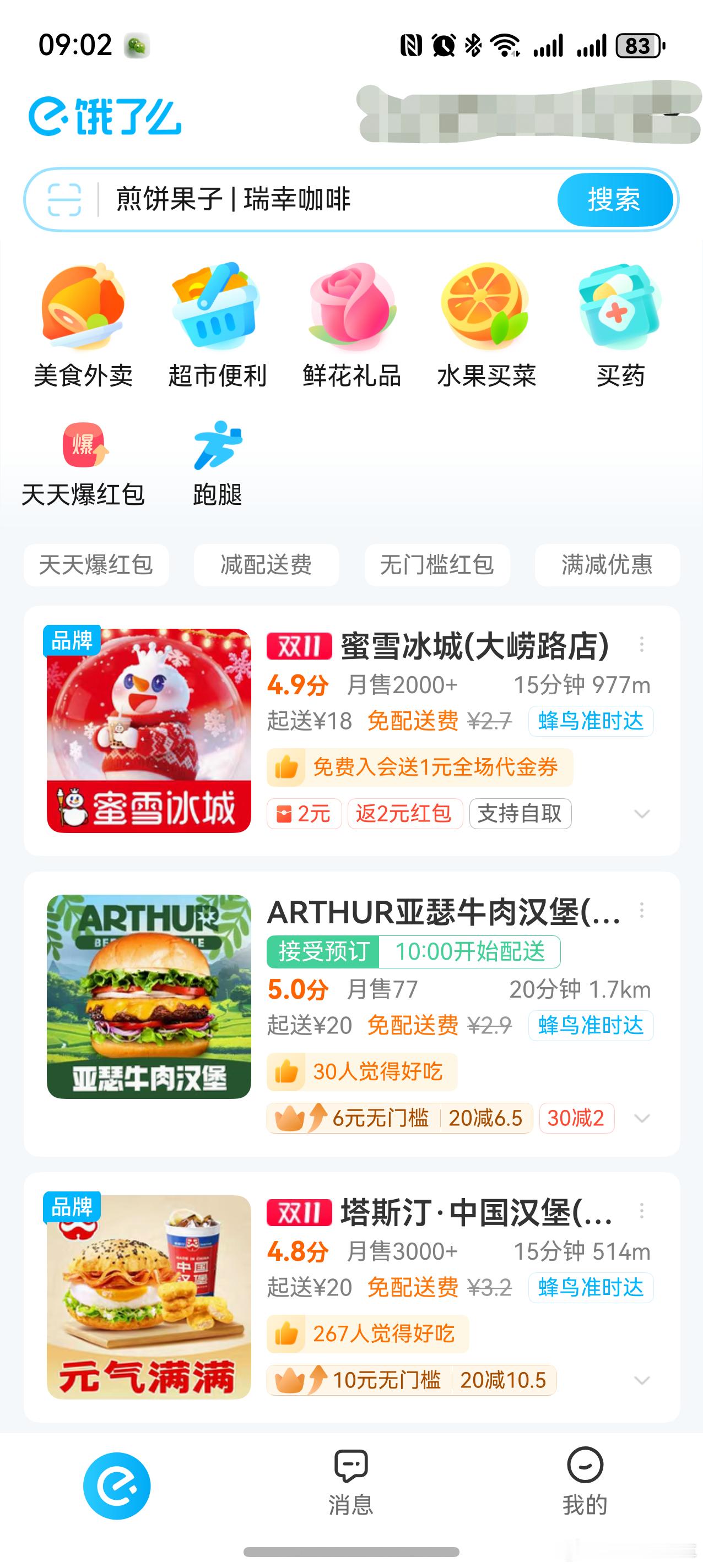Open 买药 category
Image resolution: width=703 pixels, height=1568 pixels.
tap(620, 325)
